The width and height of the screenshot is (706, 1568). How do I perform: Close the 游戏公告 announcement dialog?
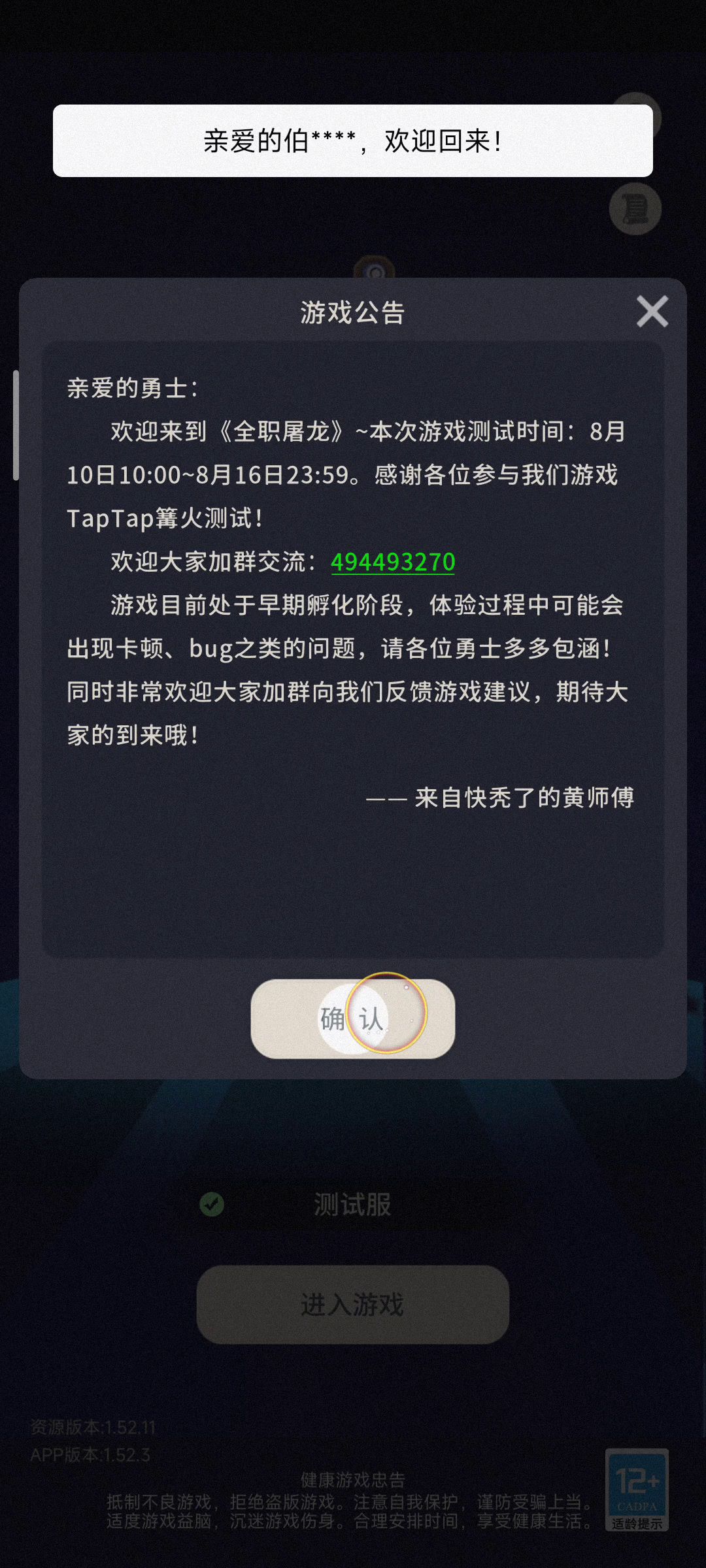[x=652, y=311]
